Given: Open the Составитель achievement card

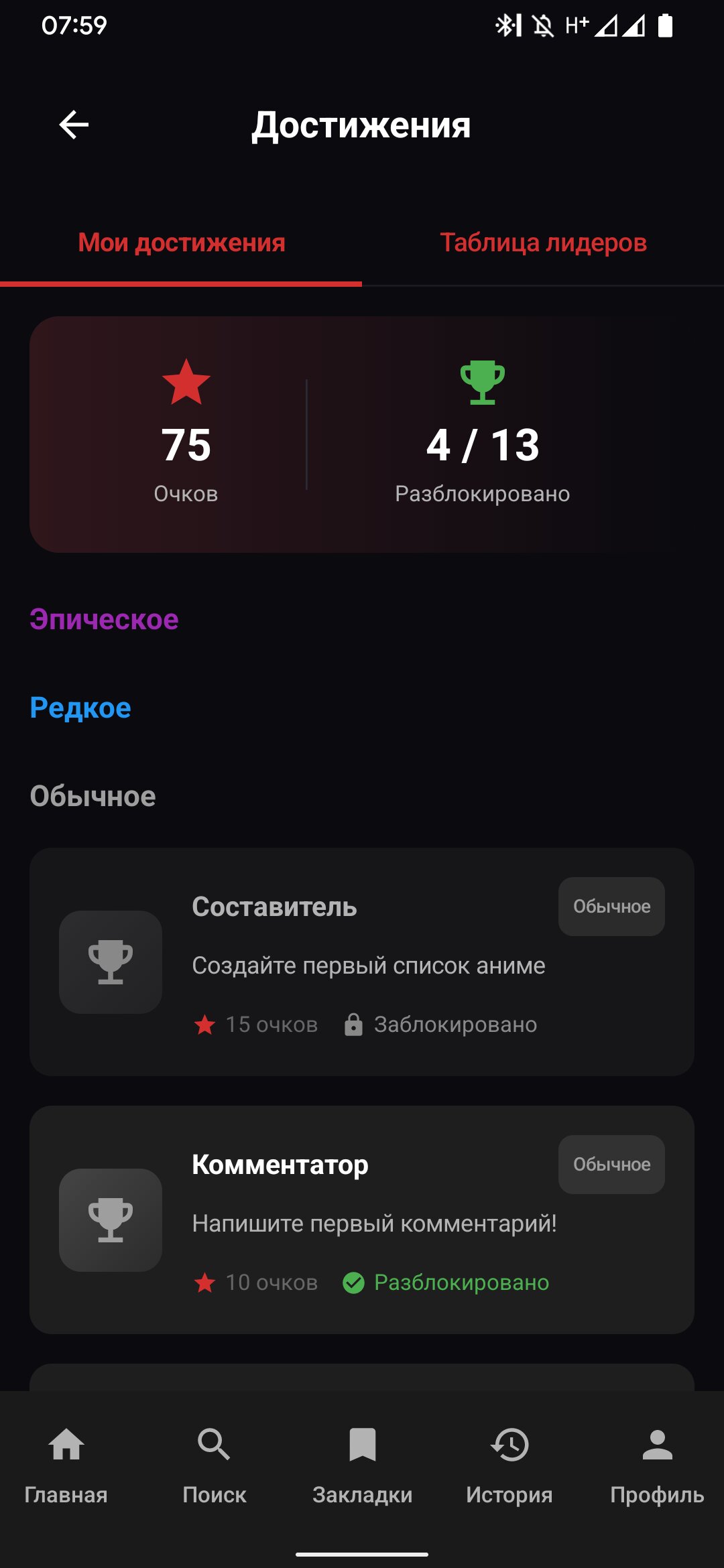Looking at the screenshot, I should (x=362, y=962).
